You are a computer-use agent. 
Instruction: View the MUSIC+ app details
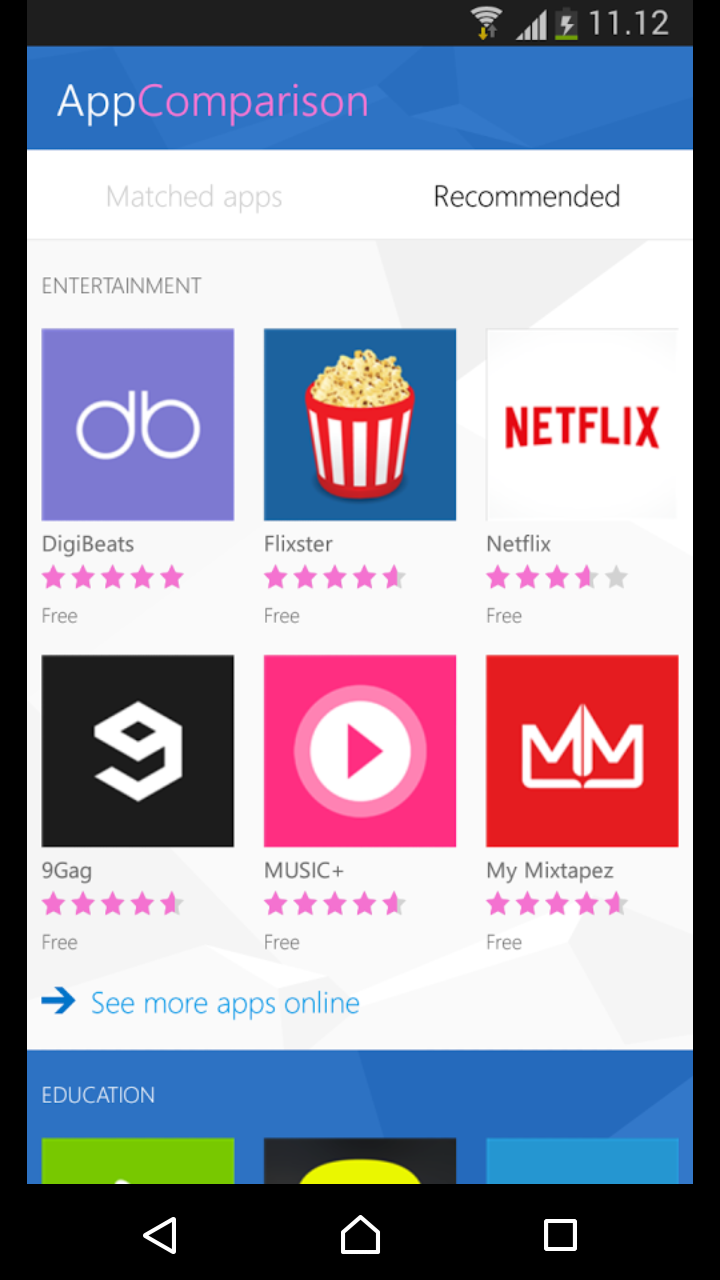[x=360, y=751]
